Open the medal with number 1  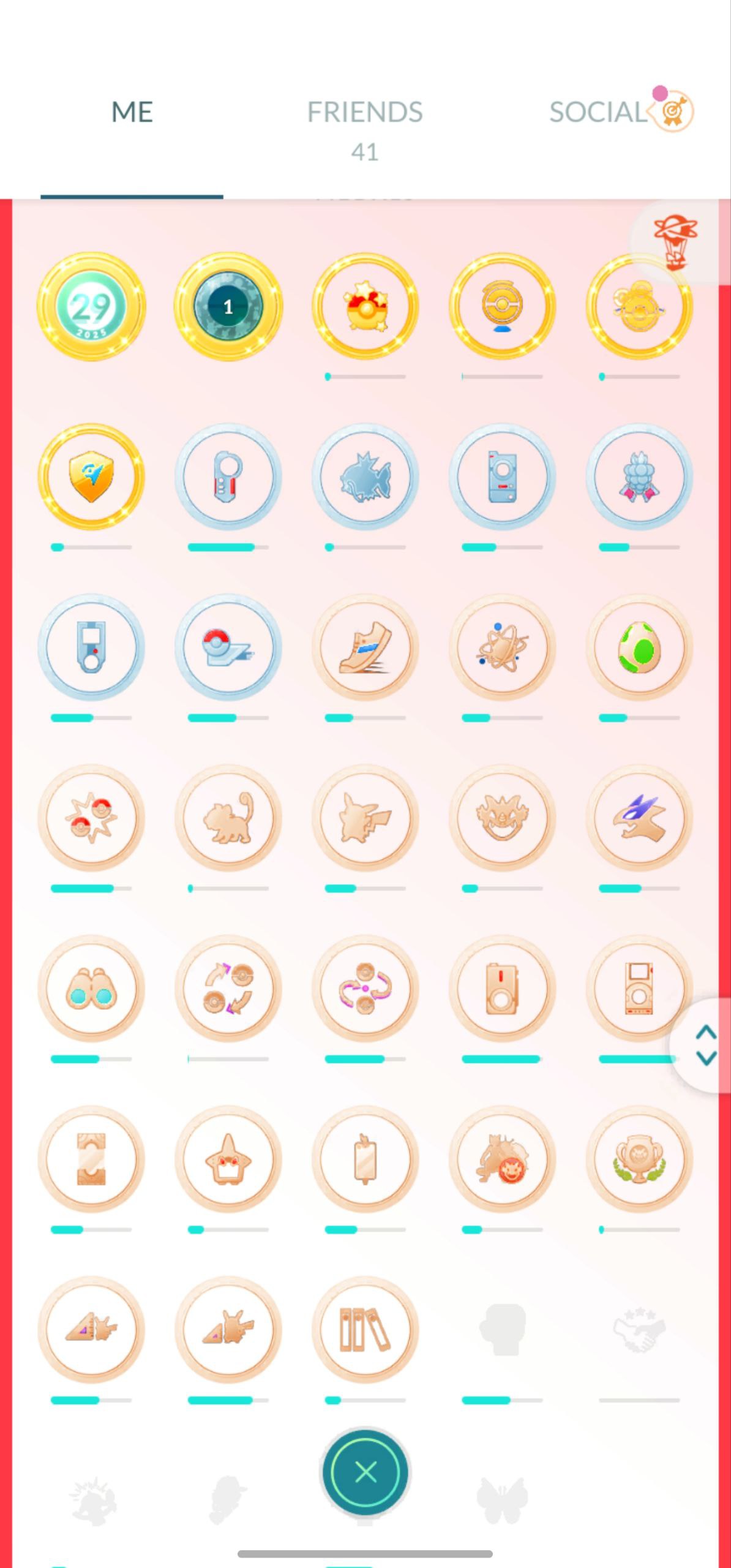tap(228, 306)
